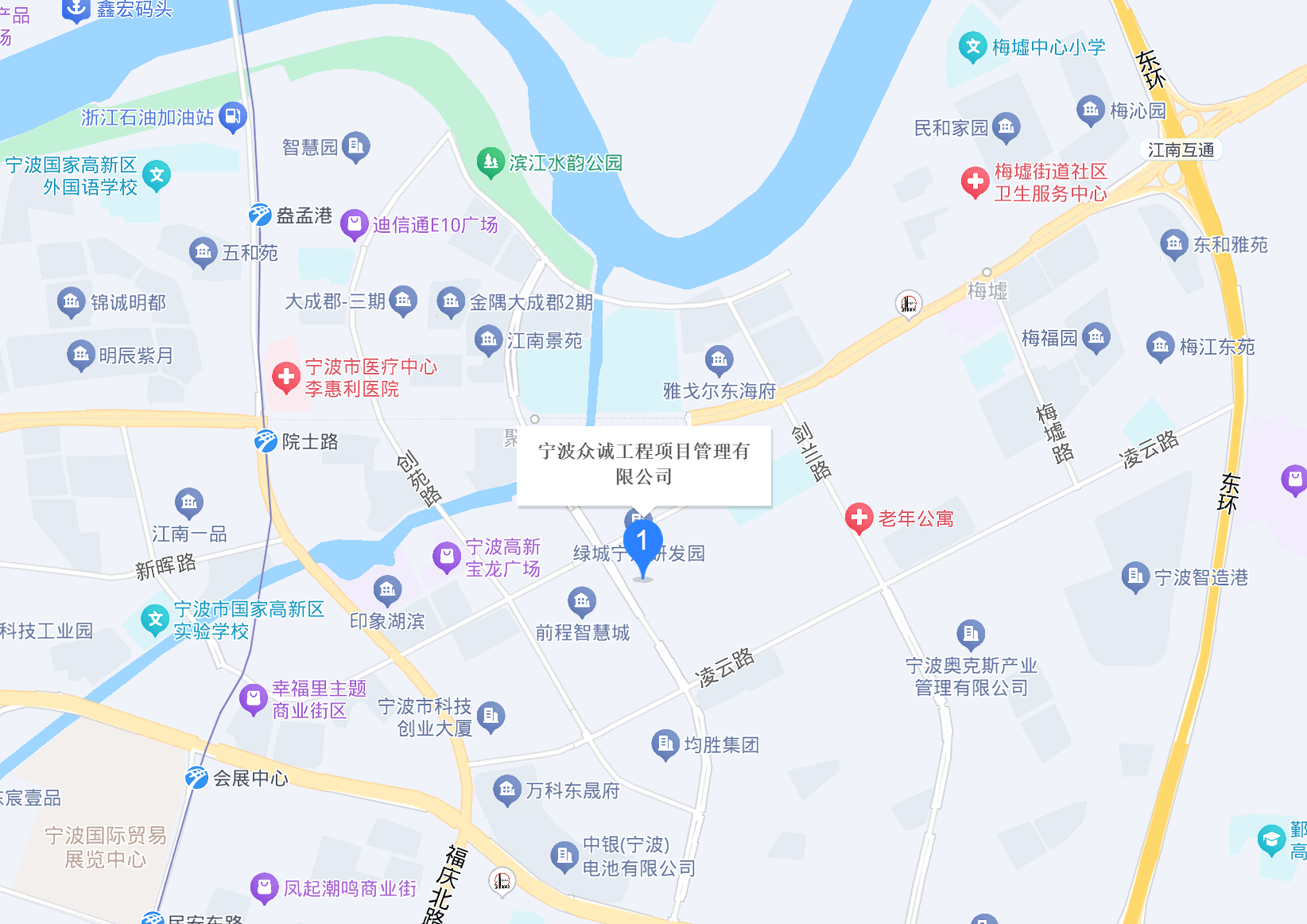This screenshot has width=1307, height=924.
Task: Open the 宁波众诚工程项目管理有限公司 info popup
Action: point(644,464)
